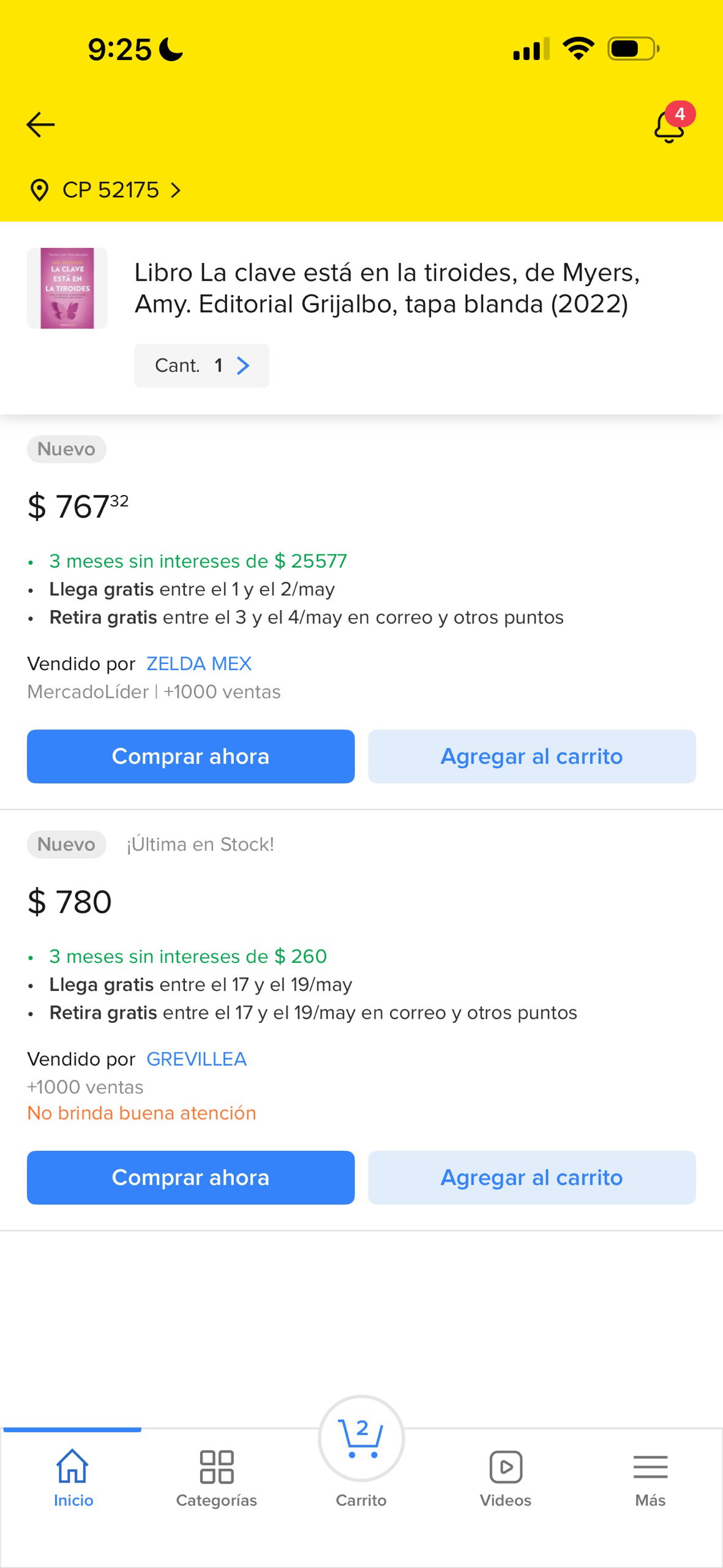The width and height of the screenshot is (723, 1568).
Task: Open seller ZELDA MEX profile
Action: click(199, 663)
